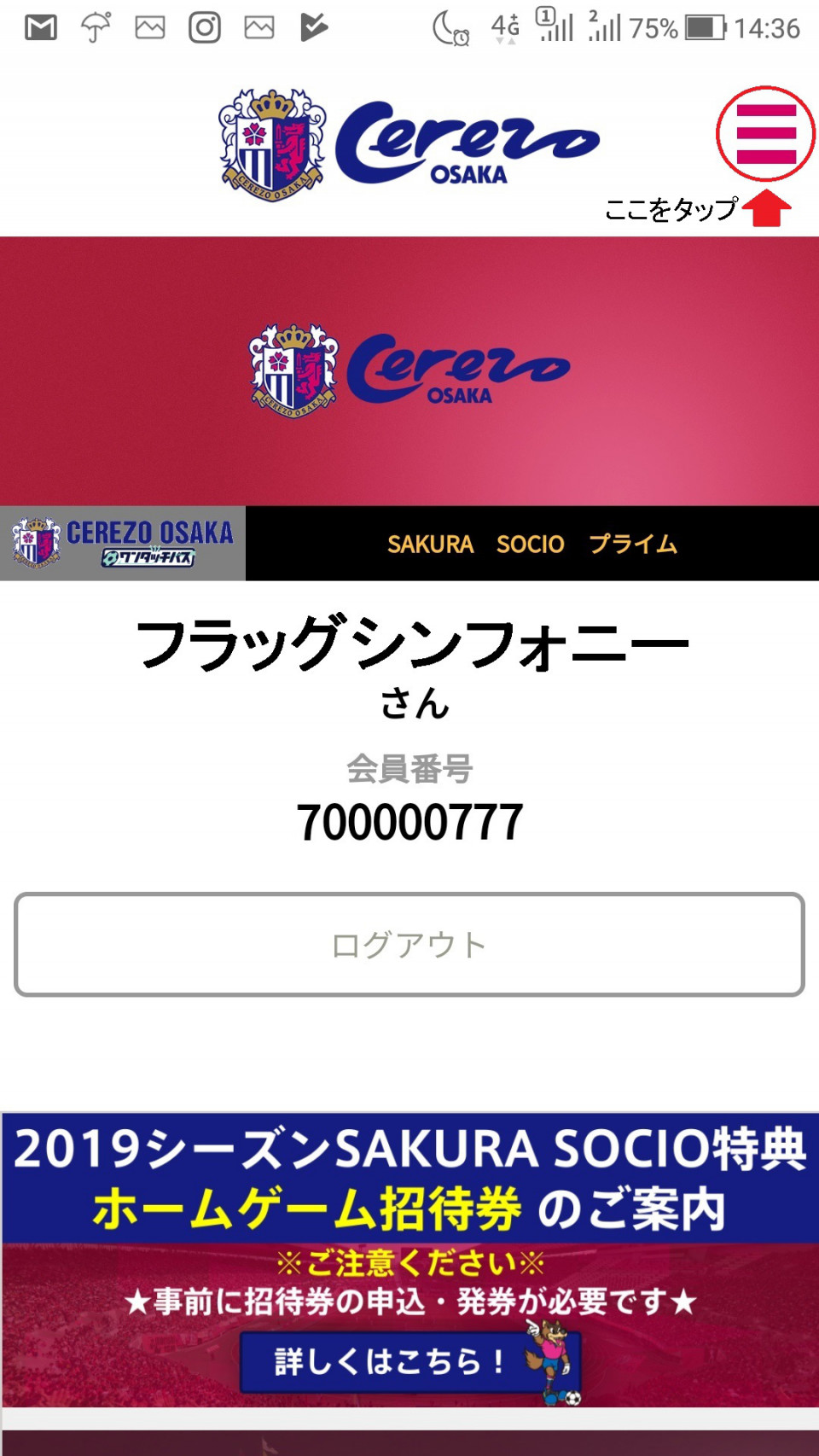This screenshot has height=1456, width=819.
Task: Tap the 詳しくはこちら button
Action: tap(388, 1361)
